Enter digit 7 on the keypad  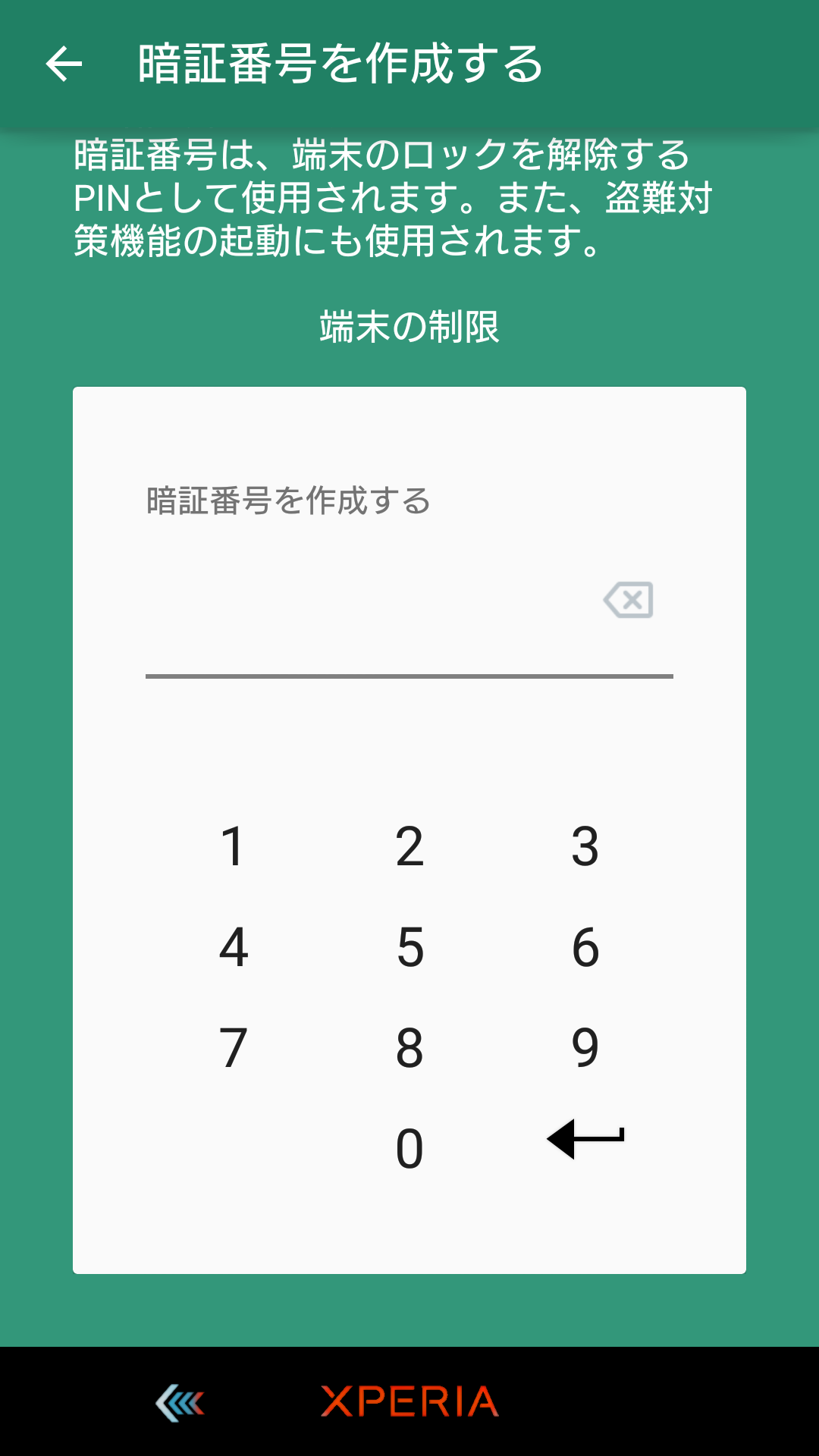point(233,1048)
